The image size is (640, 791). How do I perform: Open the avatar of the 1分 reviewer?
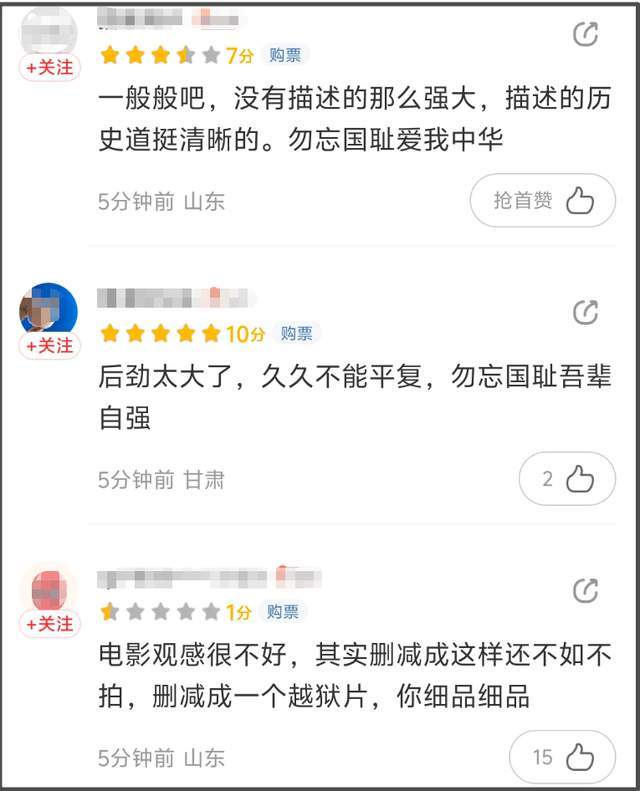click(x=48, y=588)
